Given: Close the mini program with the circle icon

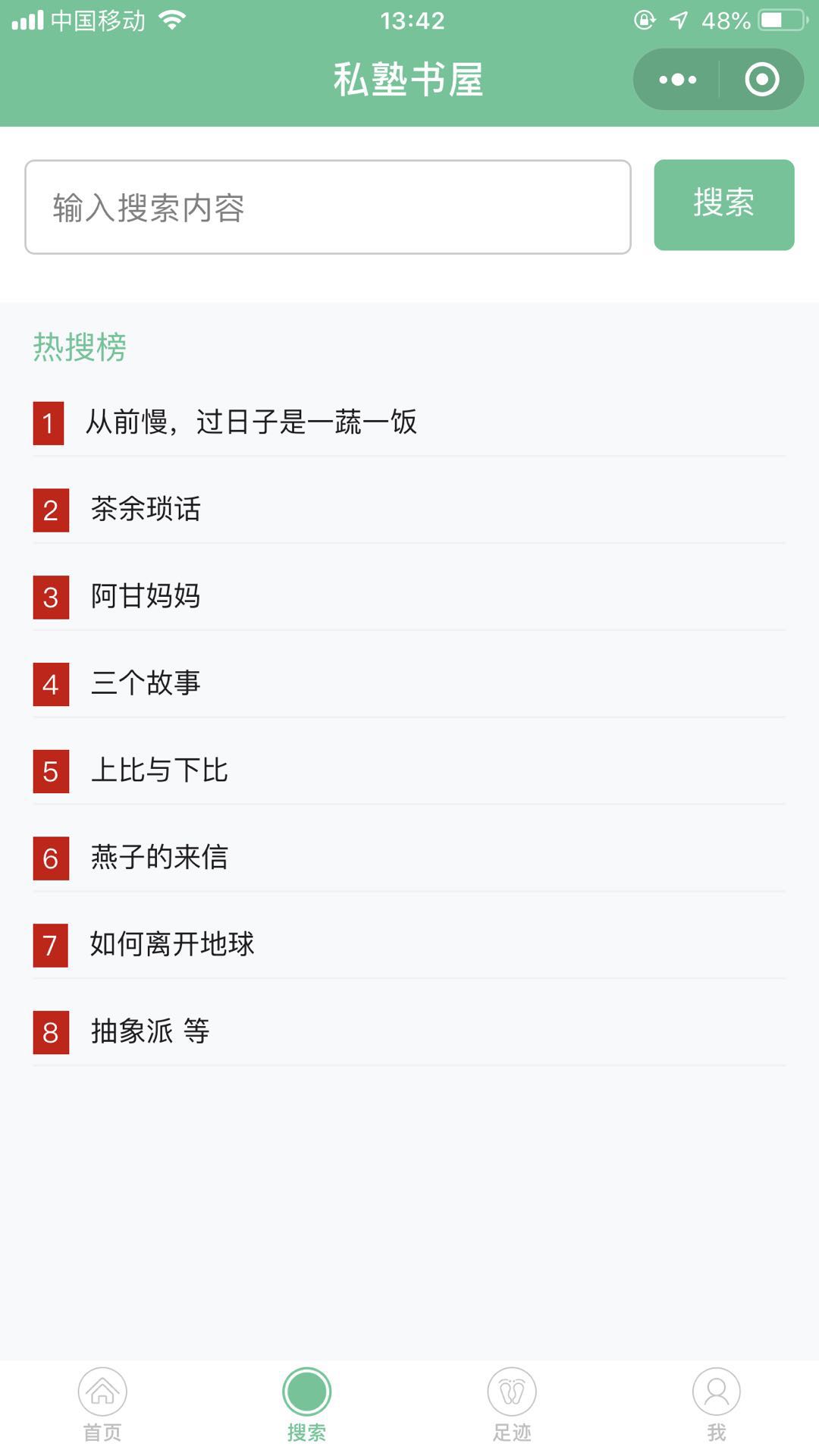Looking at the screenshot, I should tap(761, 80).
